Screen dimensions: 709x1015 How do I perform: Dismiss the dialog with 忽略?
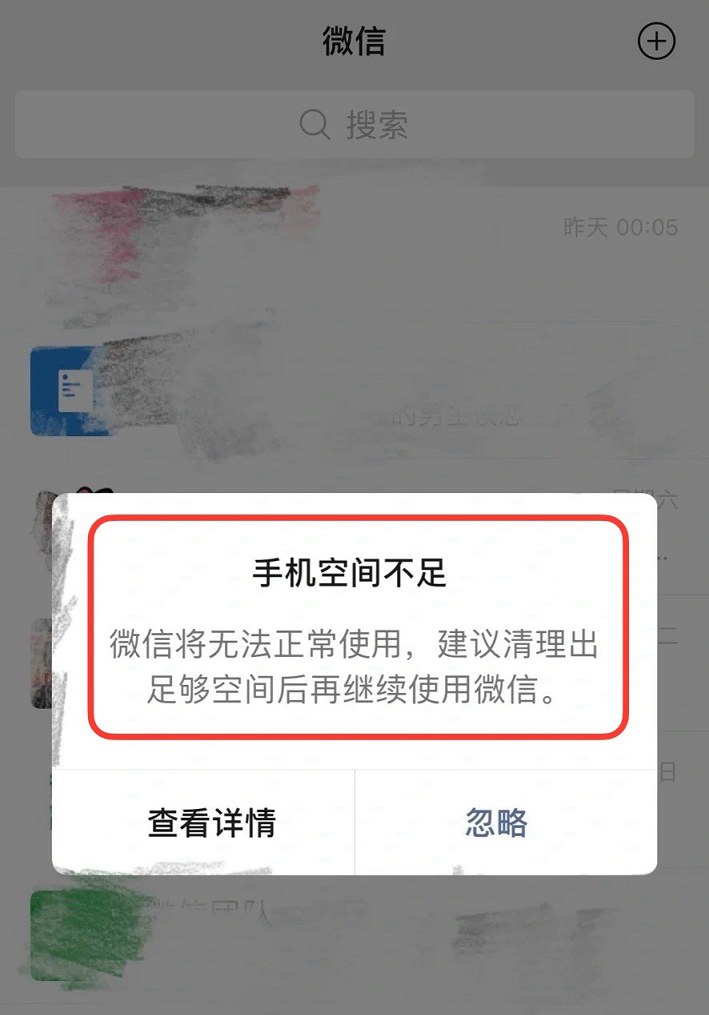coord(497,823)
